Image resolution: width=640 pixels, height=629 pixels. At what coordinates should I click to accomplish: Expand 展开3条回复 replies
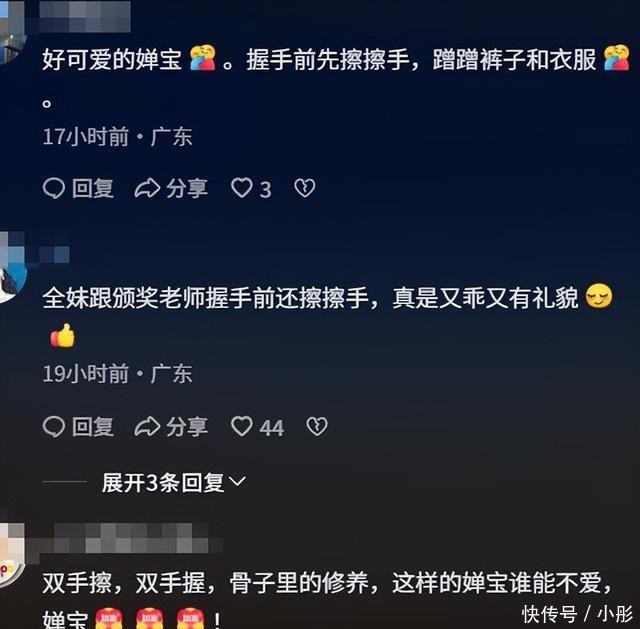[x=173, y=482]
